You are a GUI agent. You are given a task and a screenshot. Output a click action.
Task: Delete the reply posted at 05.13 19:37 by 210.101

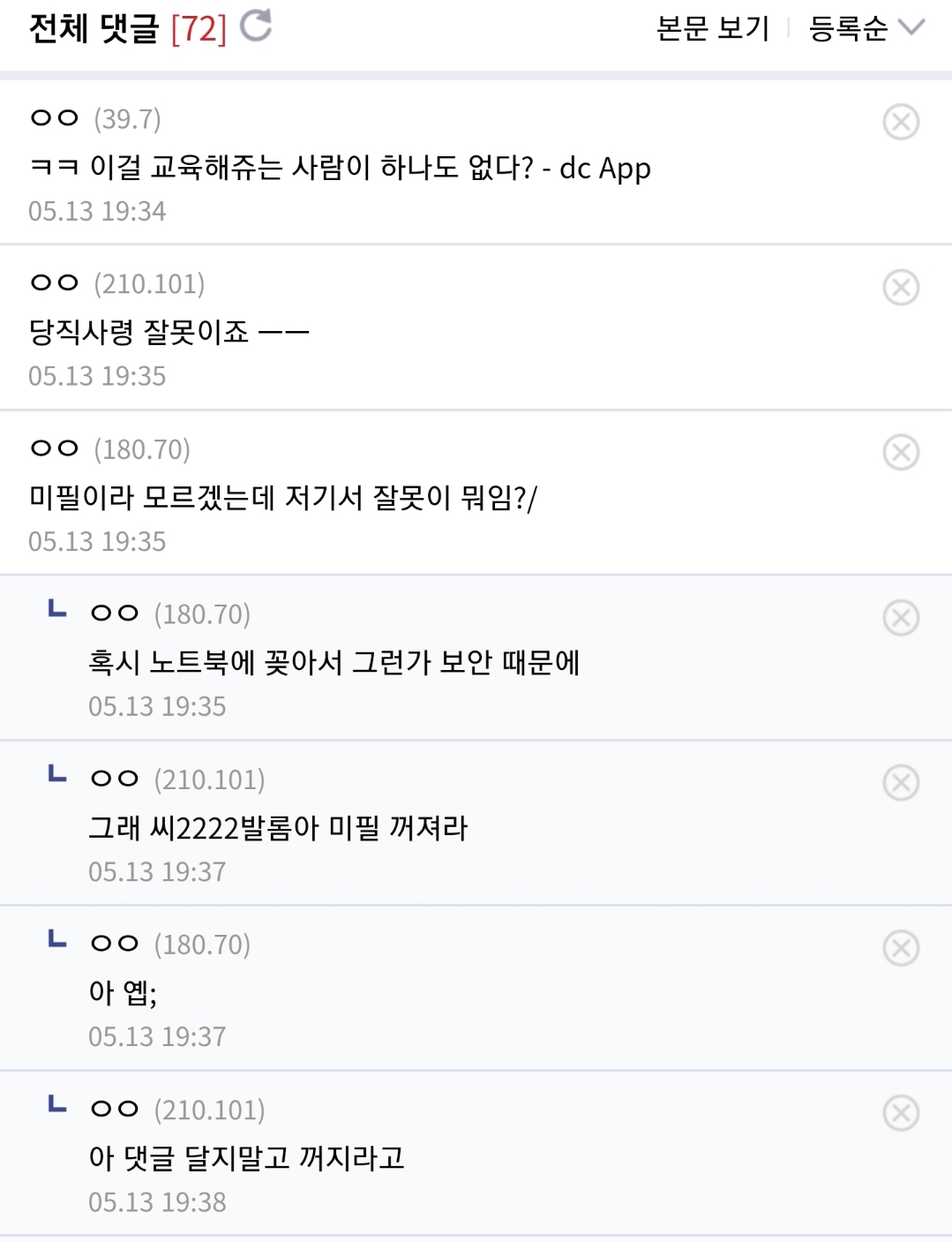point(901,783)
